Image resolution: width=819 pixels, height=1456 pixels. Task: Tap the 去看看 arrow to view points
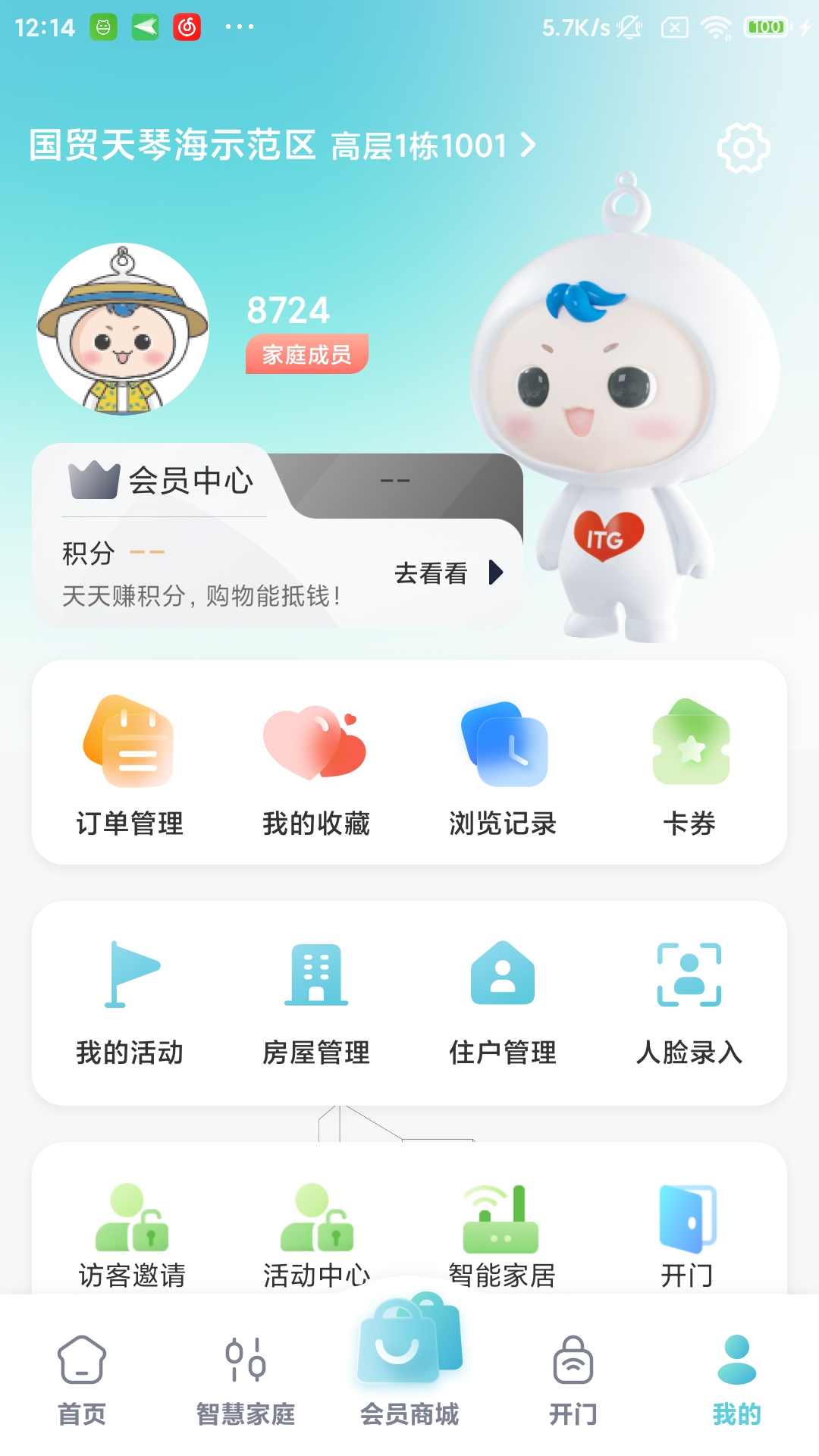(x=447, y=573)
